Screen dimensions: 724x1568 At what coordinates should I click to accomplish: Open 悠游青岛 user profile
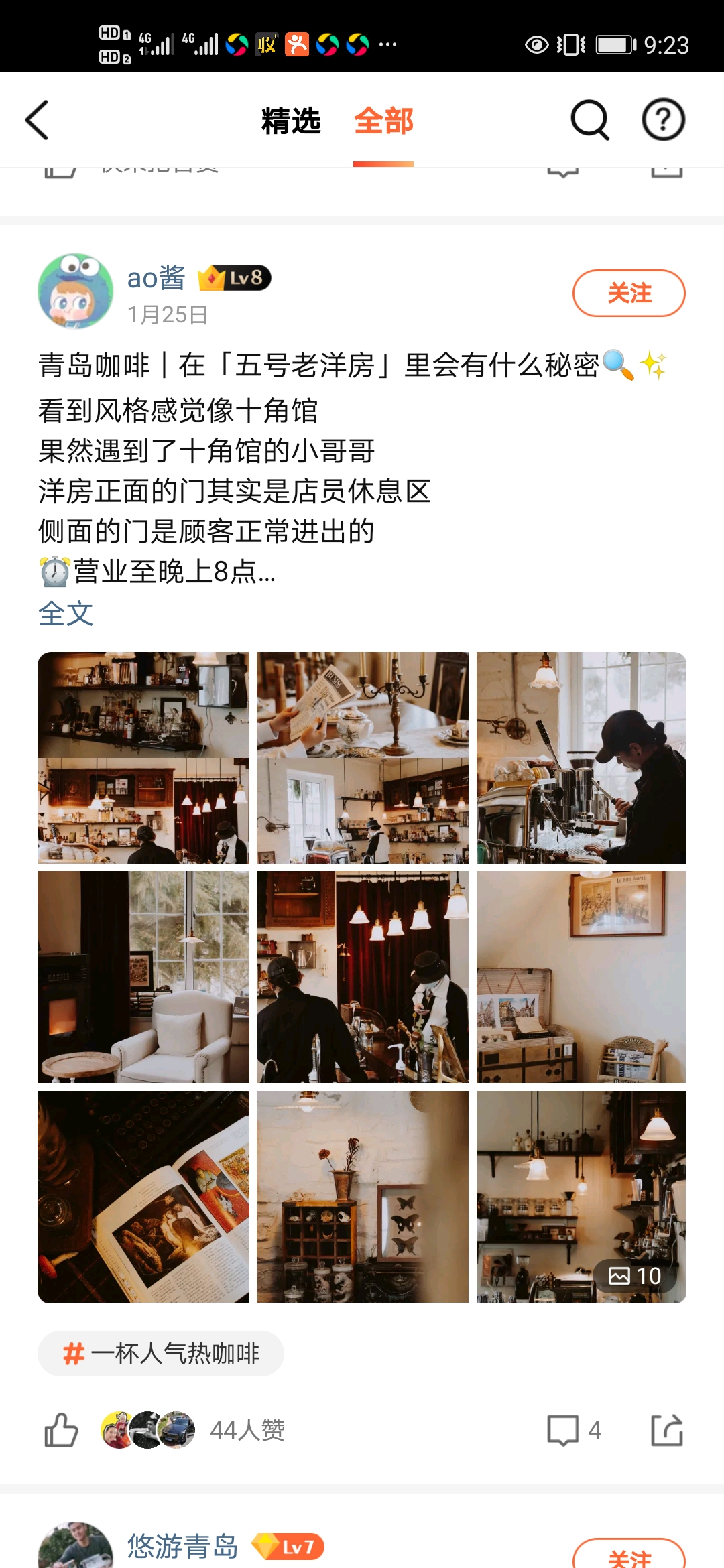(182, 1546)
